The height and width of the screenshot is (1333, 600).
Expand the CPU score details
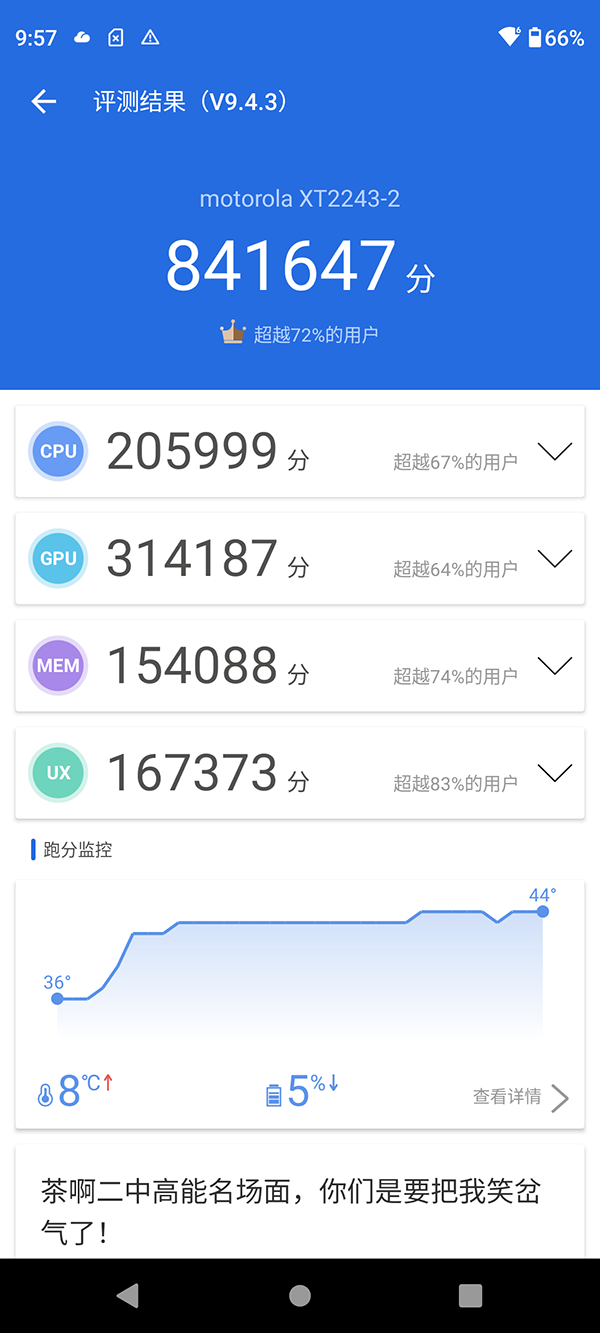(x=554, y=452)
